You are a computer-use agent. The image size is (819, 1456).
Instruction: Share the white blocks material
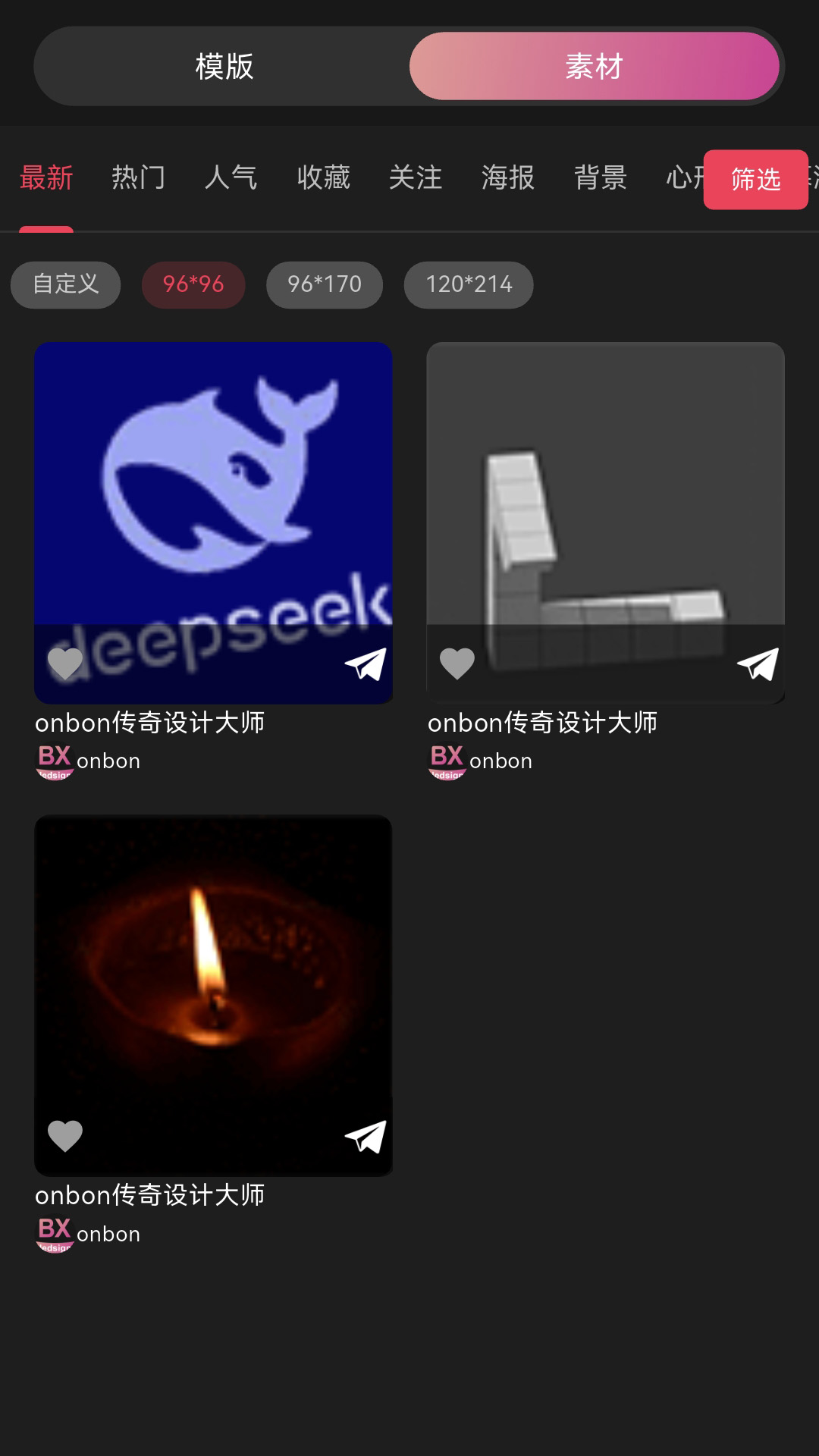[757, 665]
